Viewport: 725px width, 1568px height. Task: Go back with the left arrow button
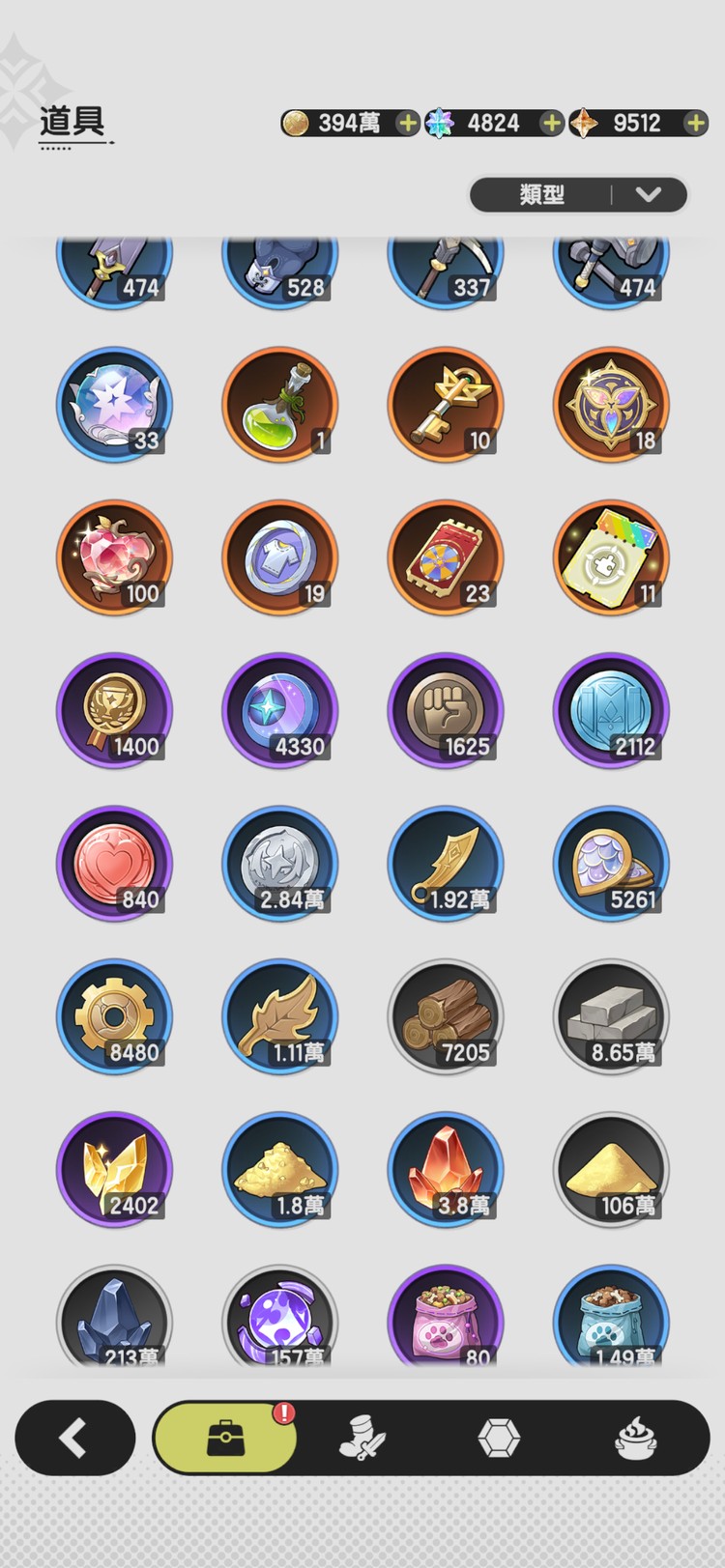(x=74, y=1438)
